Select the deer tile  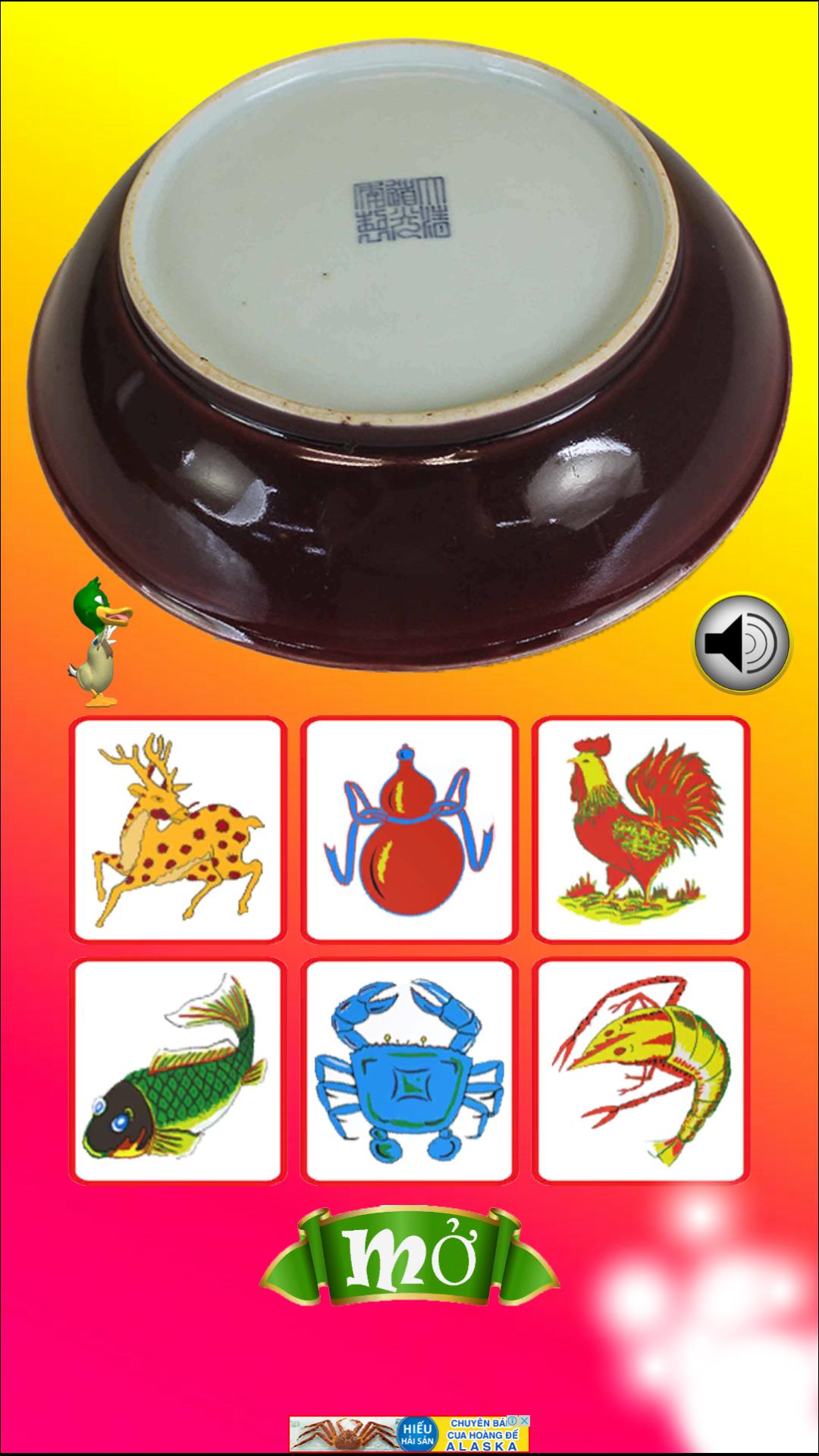tap(177, 830)
